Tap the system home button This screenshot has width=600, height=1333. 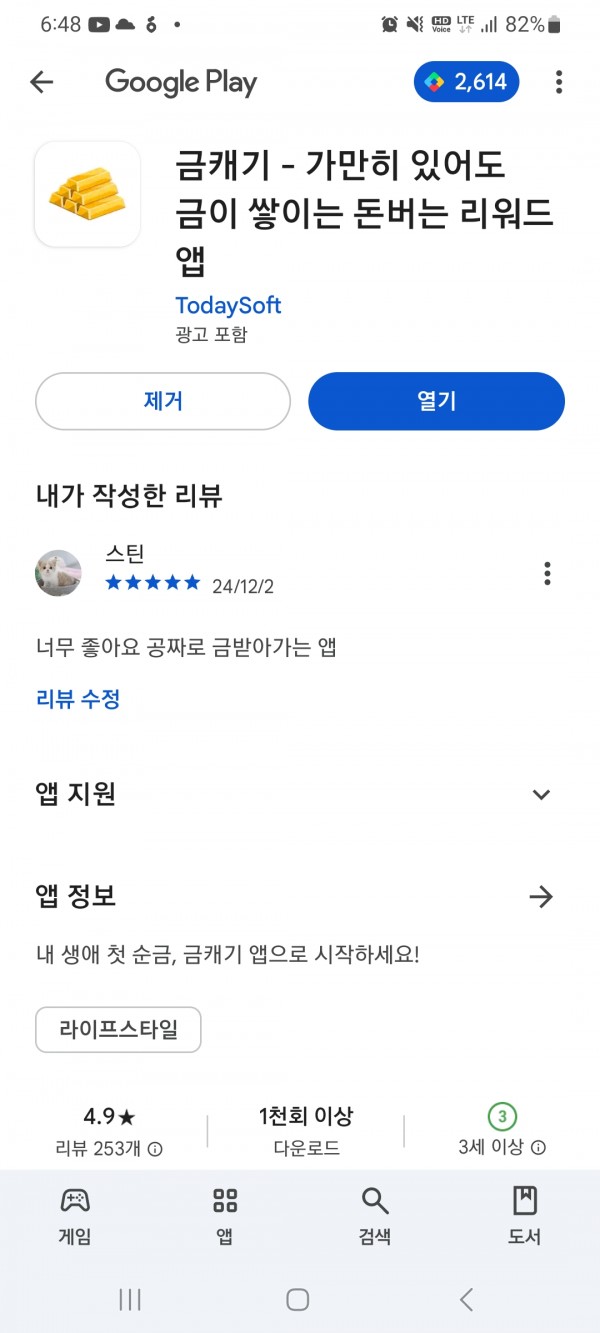tap(297, 1299)
